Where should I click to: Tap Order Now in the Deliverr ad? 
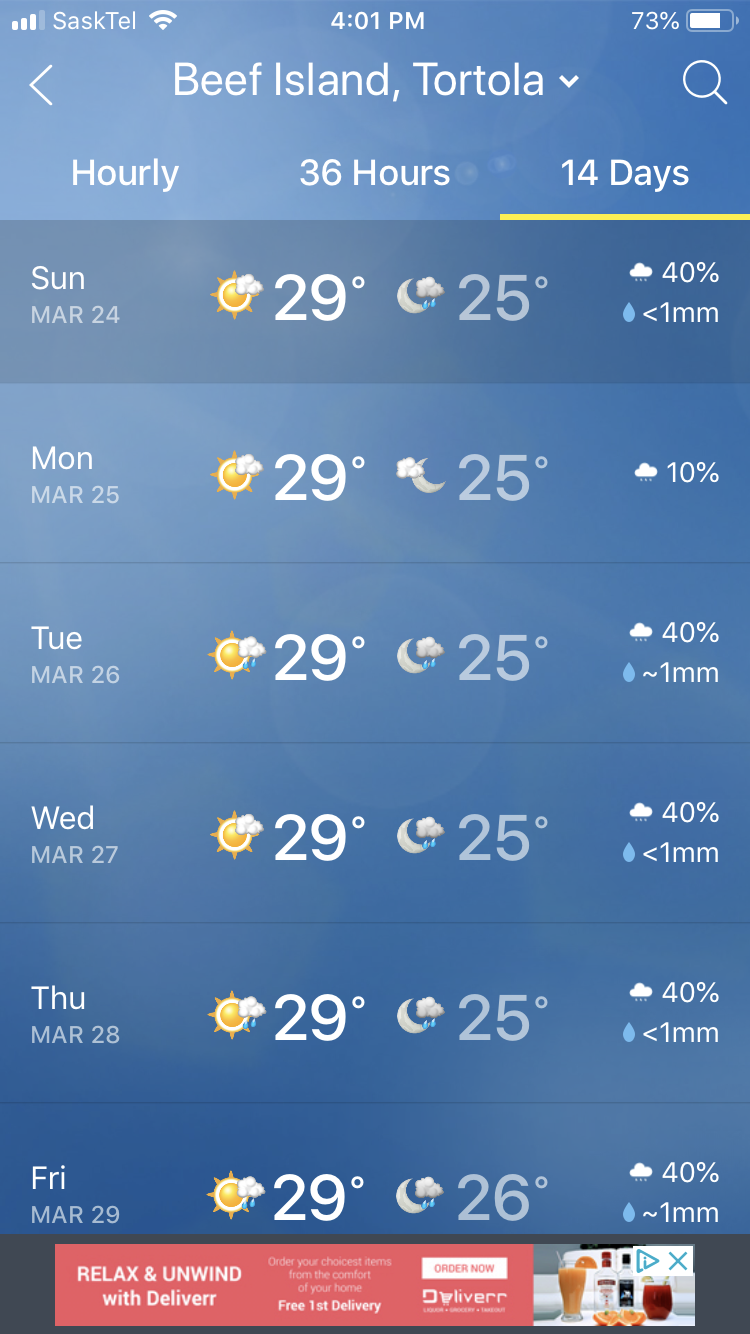[x=464, y=1268]
